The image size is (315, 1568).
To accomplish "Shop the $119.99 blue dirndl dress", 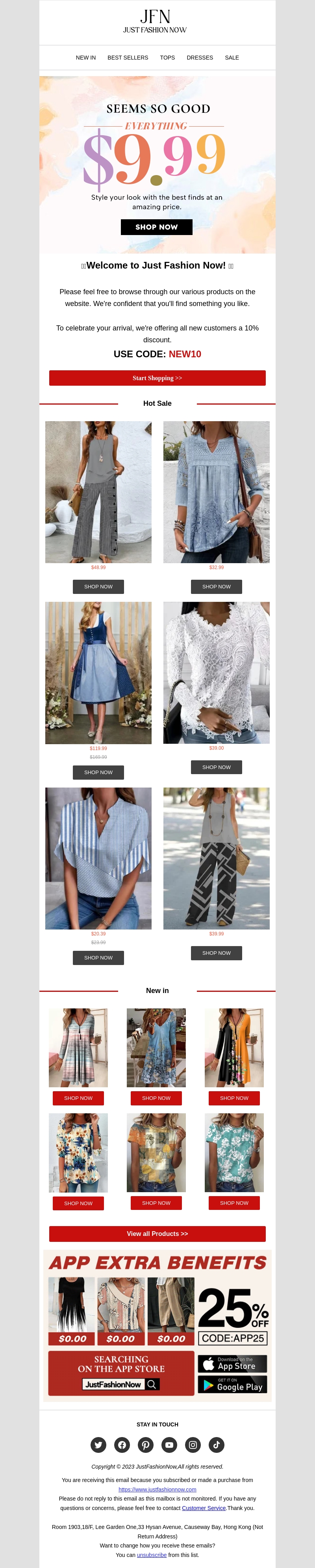I will pos(98,773).
